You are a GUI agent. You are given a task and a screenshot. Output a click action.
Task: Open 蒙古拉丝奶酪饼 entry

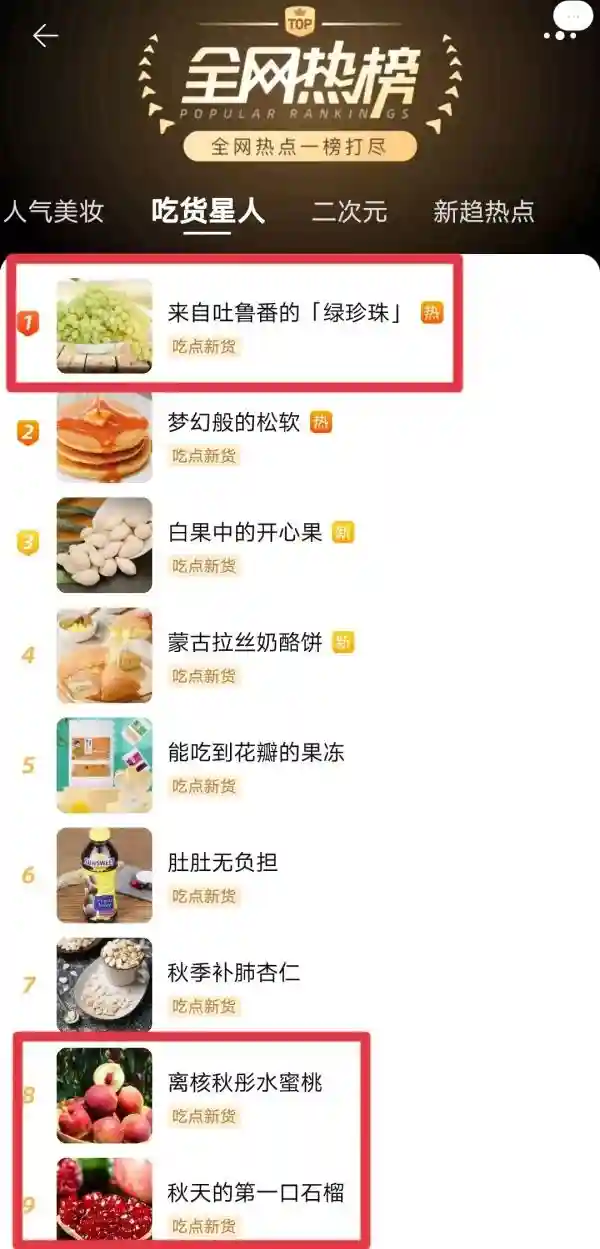coord(245,643)
